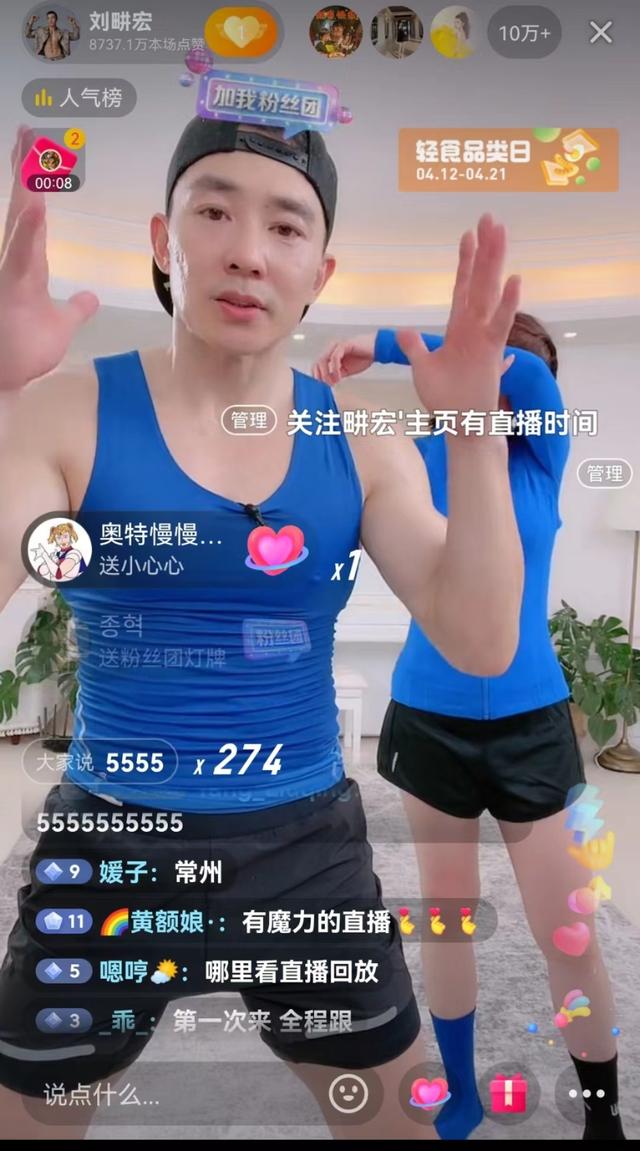This screenshot has width=640, height=1151.
Task: Open third top viewer avatar
Action: (x=455, y=33)
